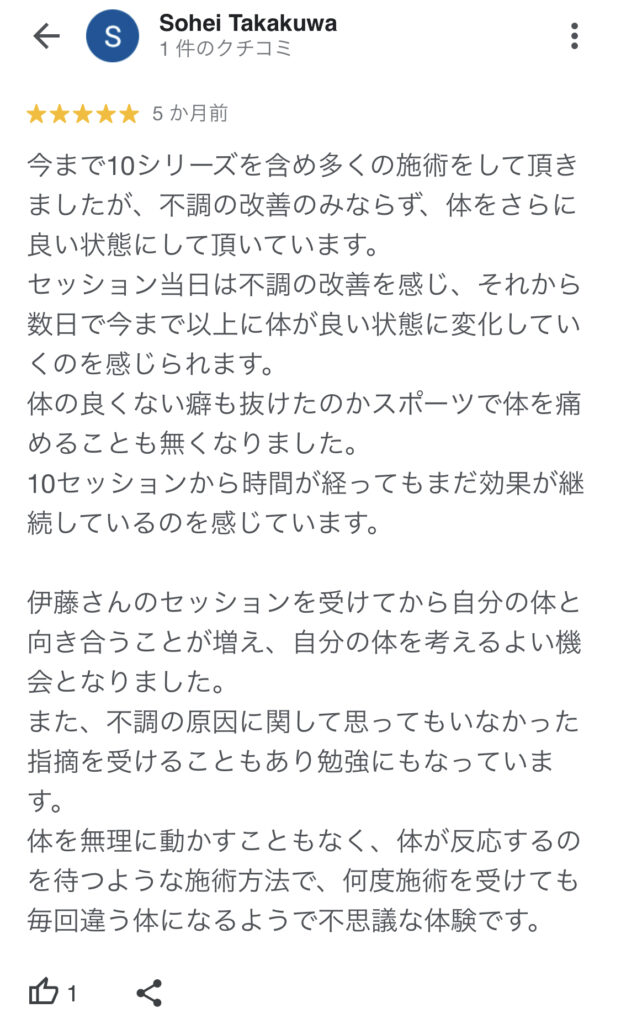Viewport: 621px width, 1024px height.
Task: Like this review with thumbs up
Action: click(x=44, y=993)
